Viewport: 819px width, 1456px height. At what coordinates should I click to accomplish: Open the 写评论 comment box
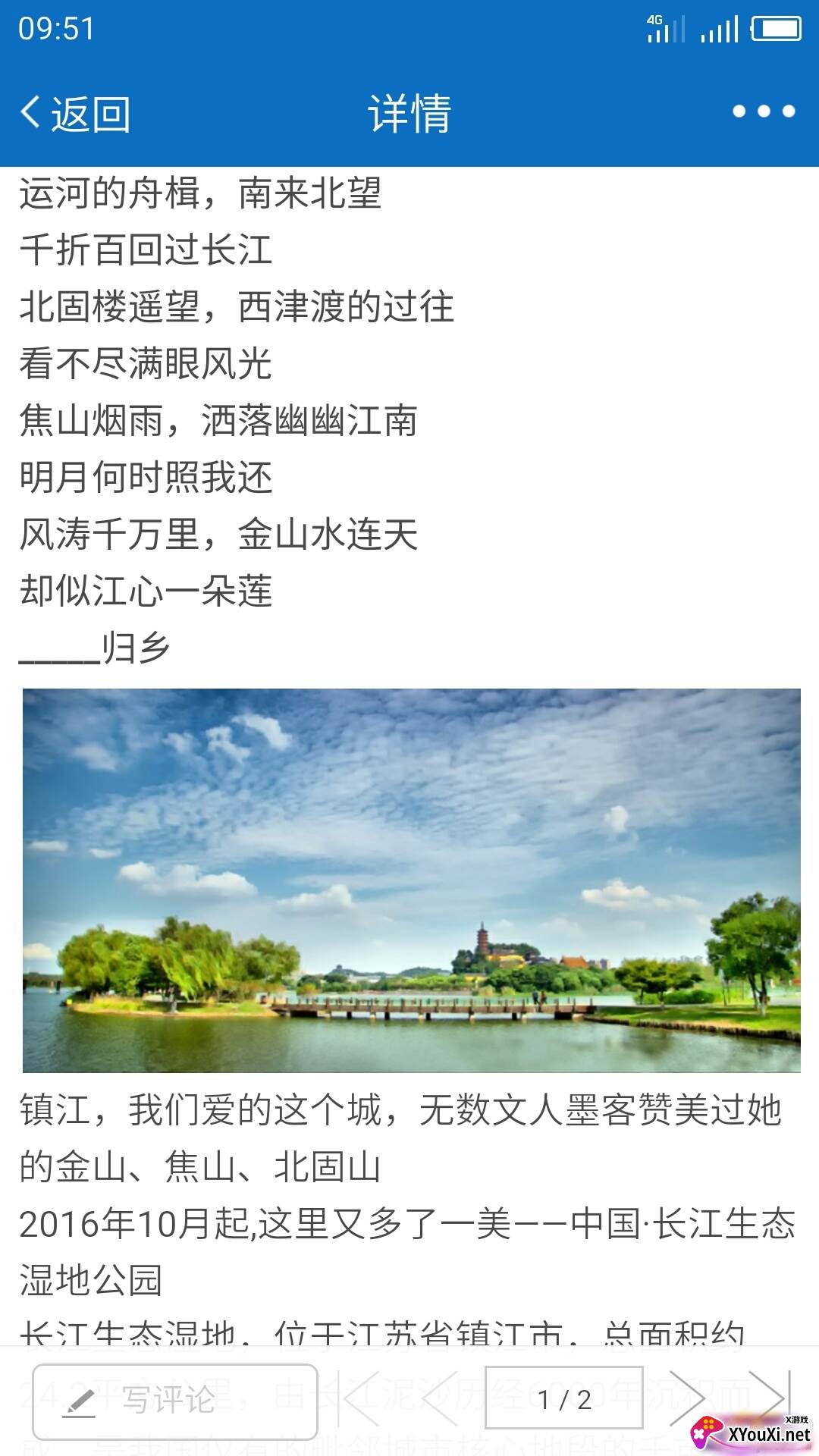tap(175, 1401)
